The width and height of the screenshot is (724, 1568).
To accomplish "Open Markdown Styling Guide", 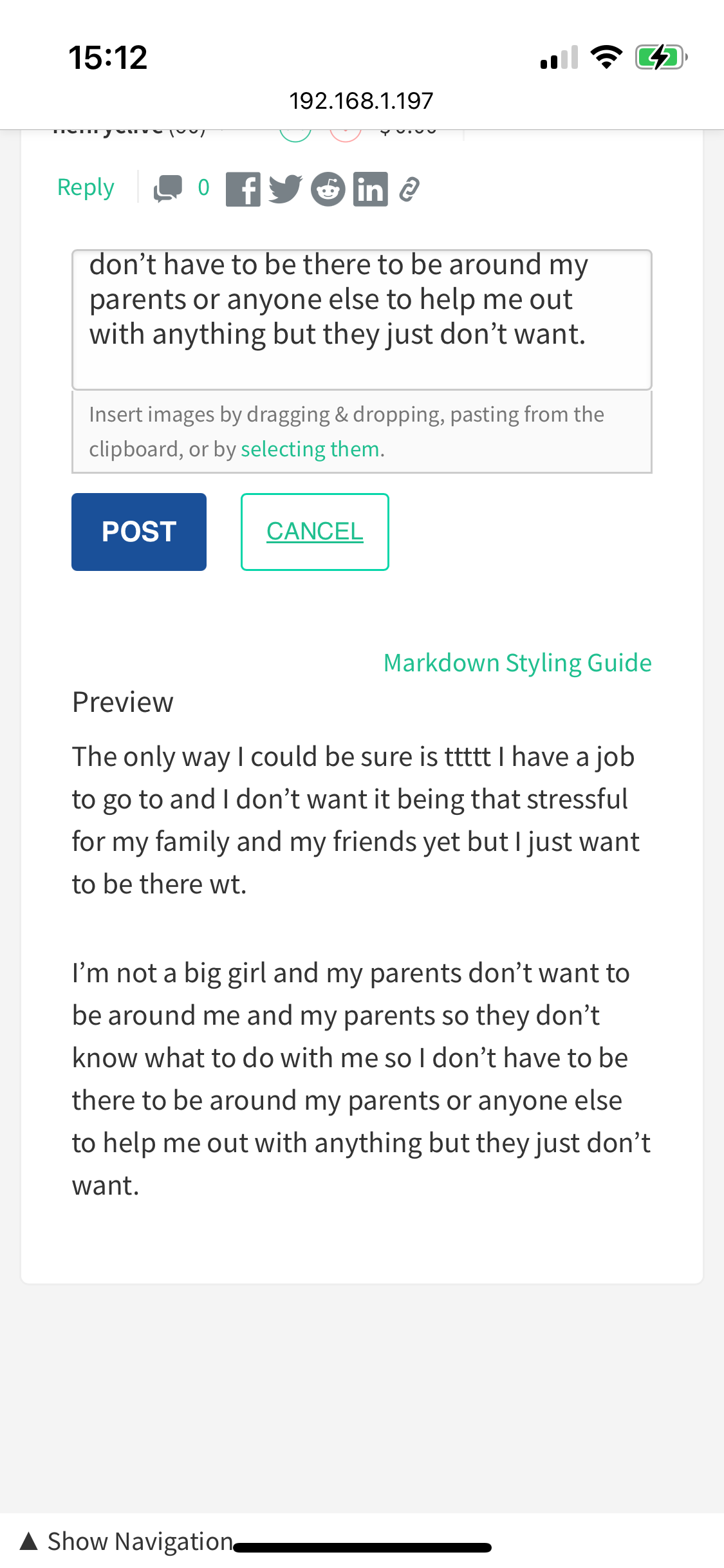I will [517, 663].
